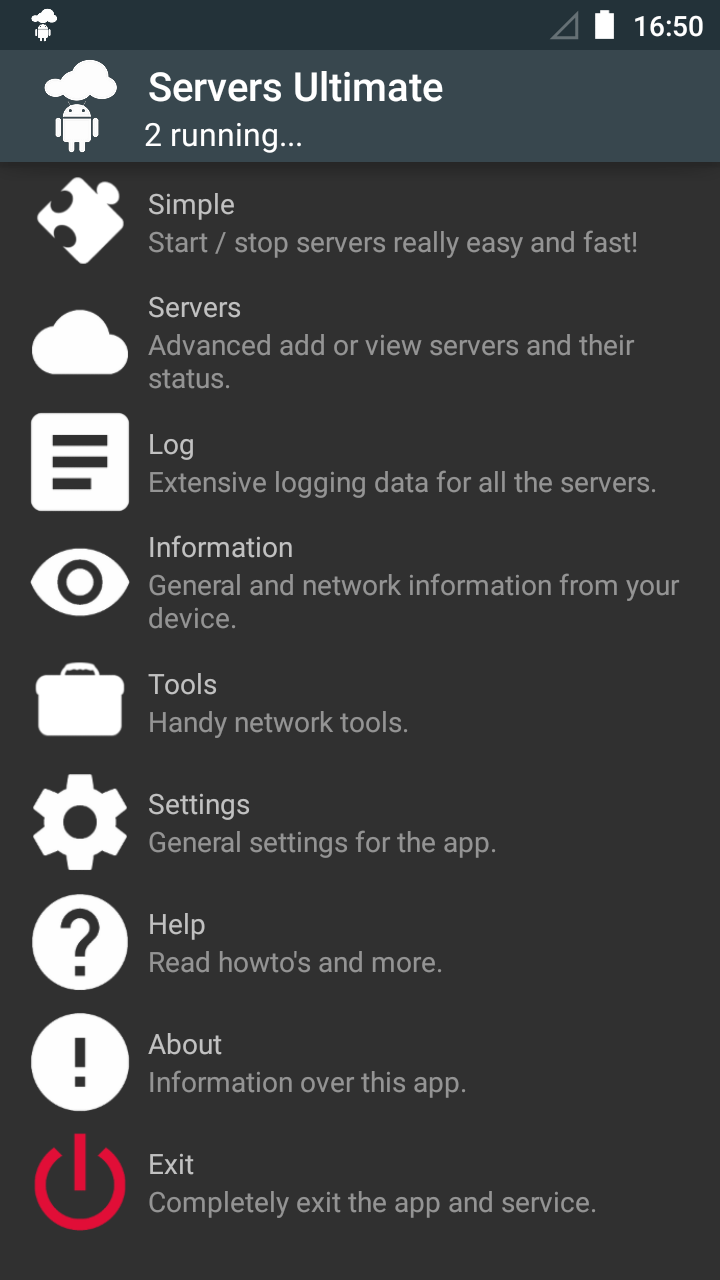Open the Log document icon
The image size is (720, 1280).
coord(79,462)
